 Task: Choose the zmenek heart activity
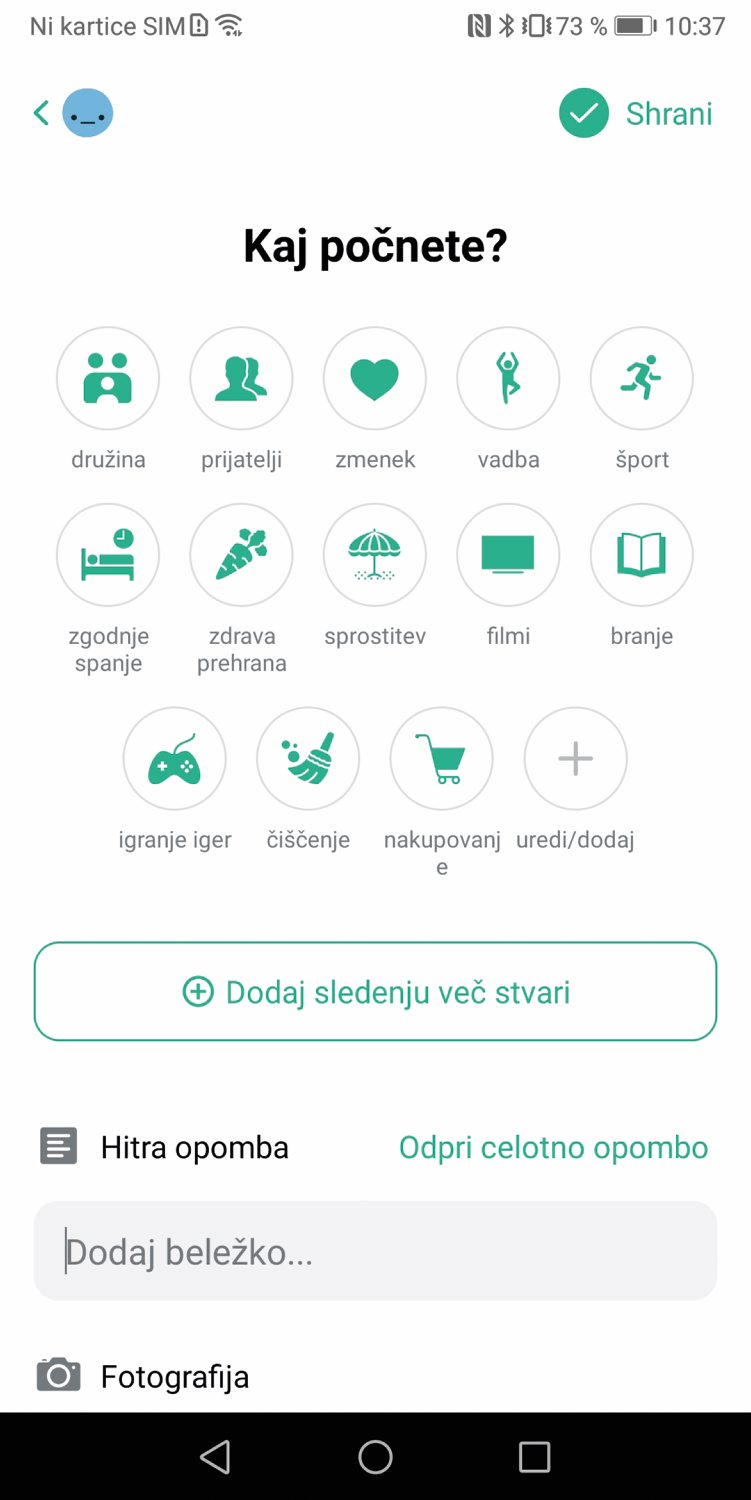point(375,379)
